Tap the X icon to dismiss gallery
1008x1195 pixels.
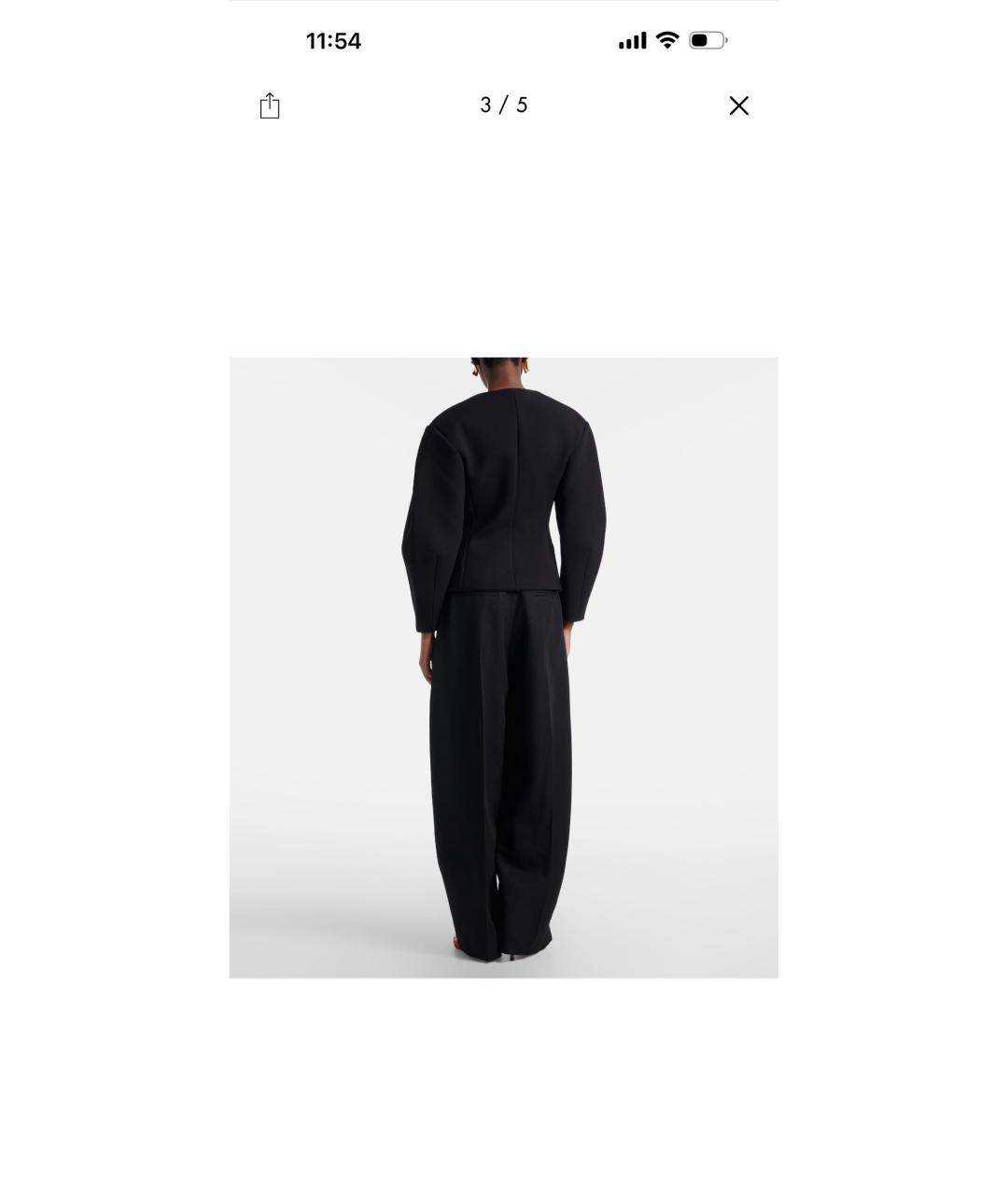pyautogui.click(x=738, y=105)
